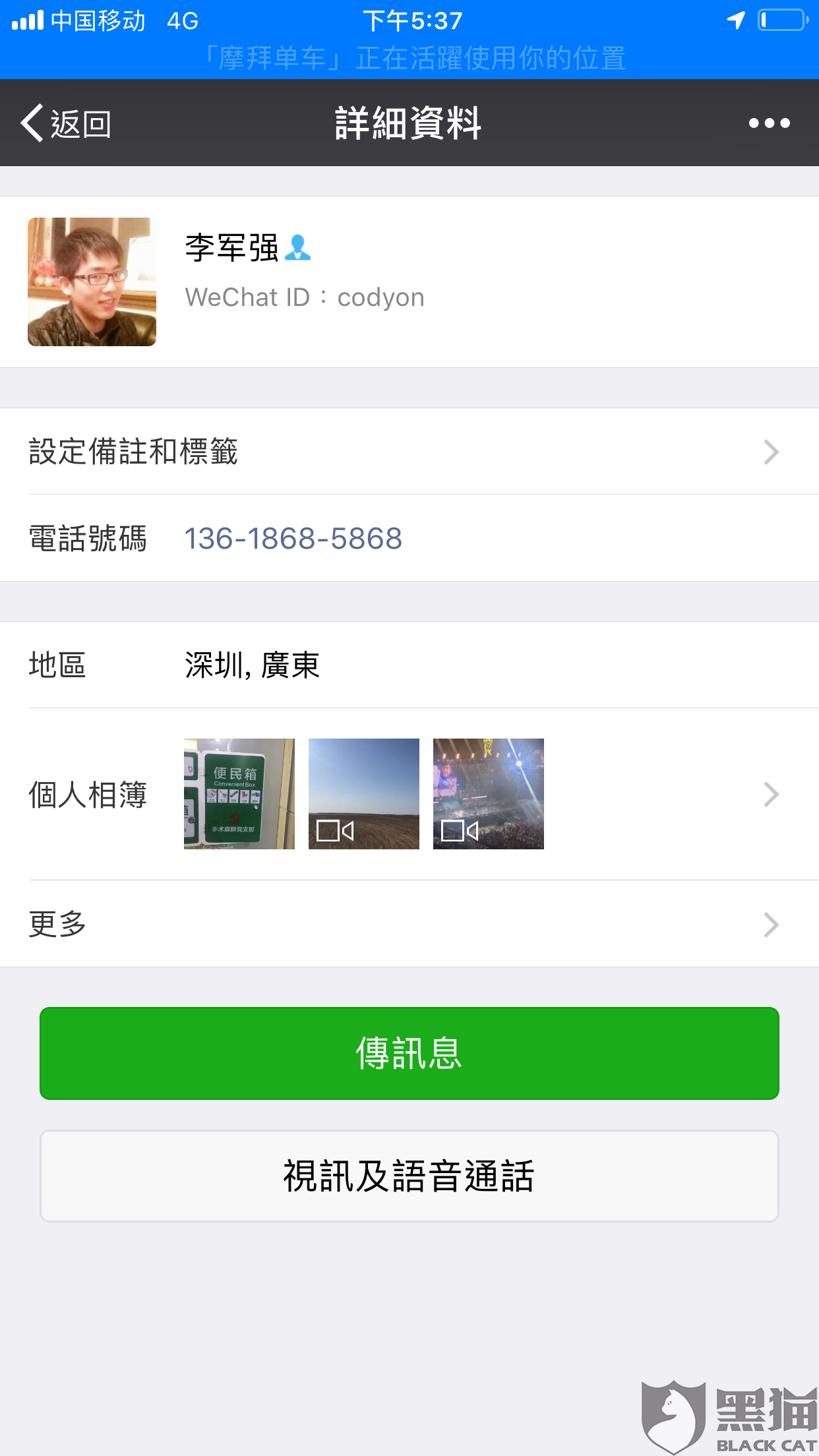
Task: View 李军强's profile photo
Action: (x=92, y=282)
